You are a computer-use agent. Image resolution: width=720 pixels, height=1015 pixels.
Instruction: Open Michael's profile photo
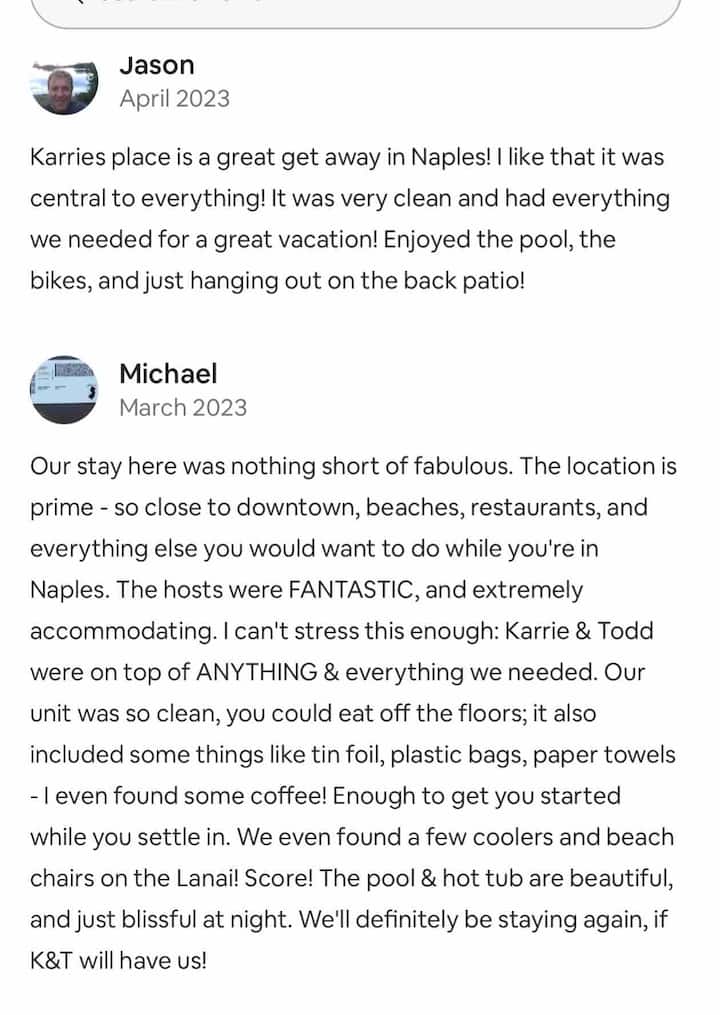(65, 390)
